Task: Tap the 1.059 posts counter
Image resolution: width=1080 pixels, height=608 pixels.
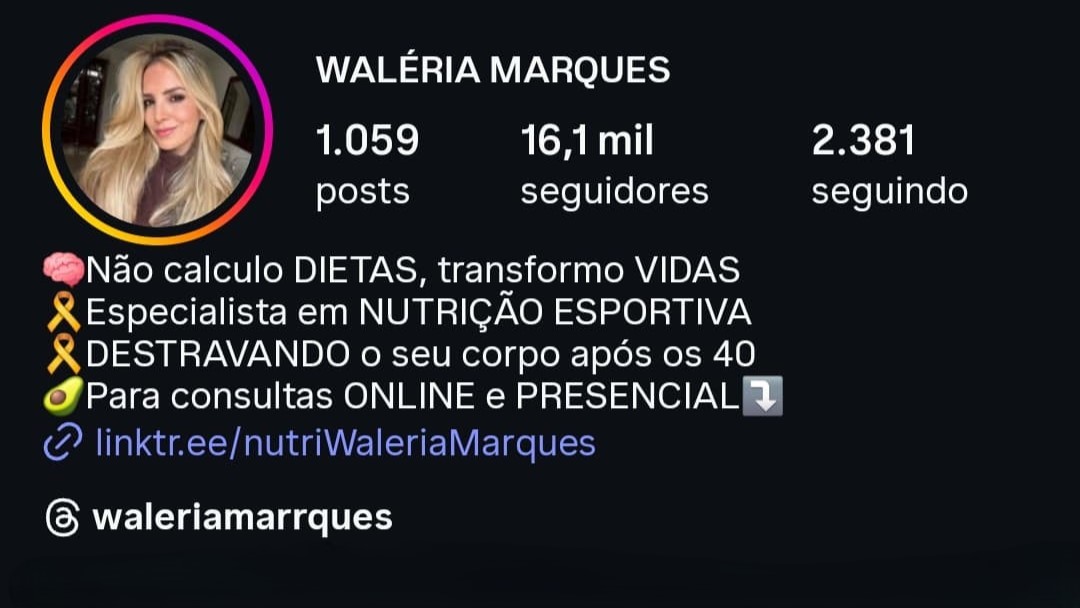Action: [366, 164]
